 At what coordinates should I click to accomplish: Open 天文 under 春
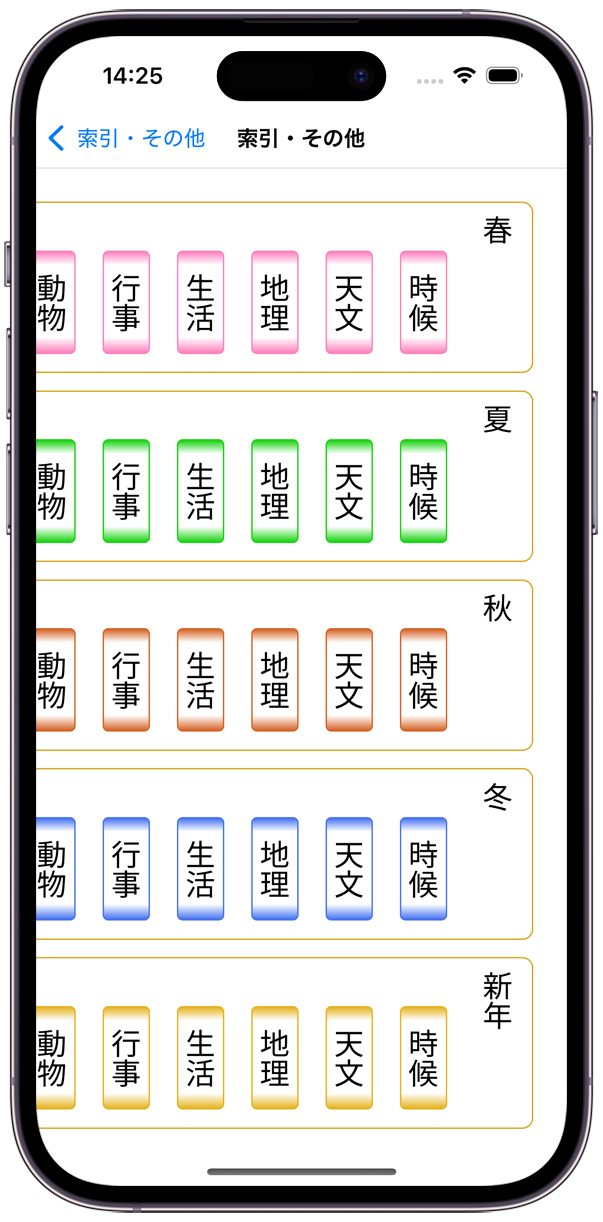point(349,302)
